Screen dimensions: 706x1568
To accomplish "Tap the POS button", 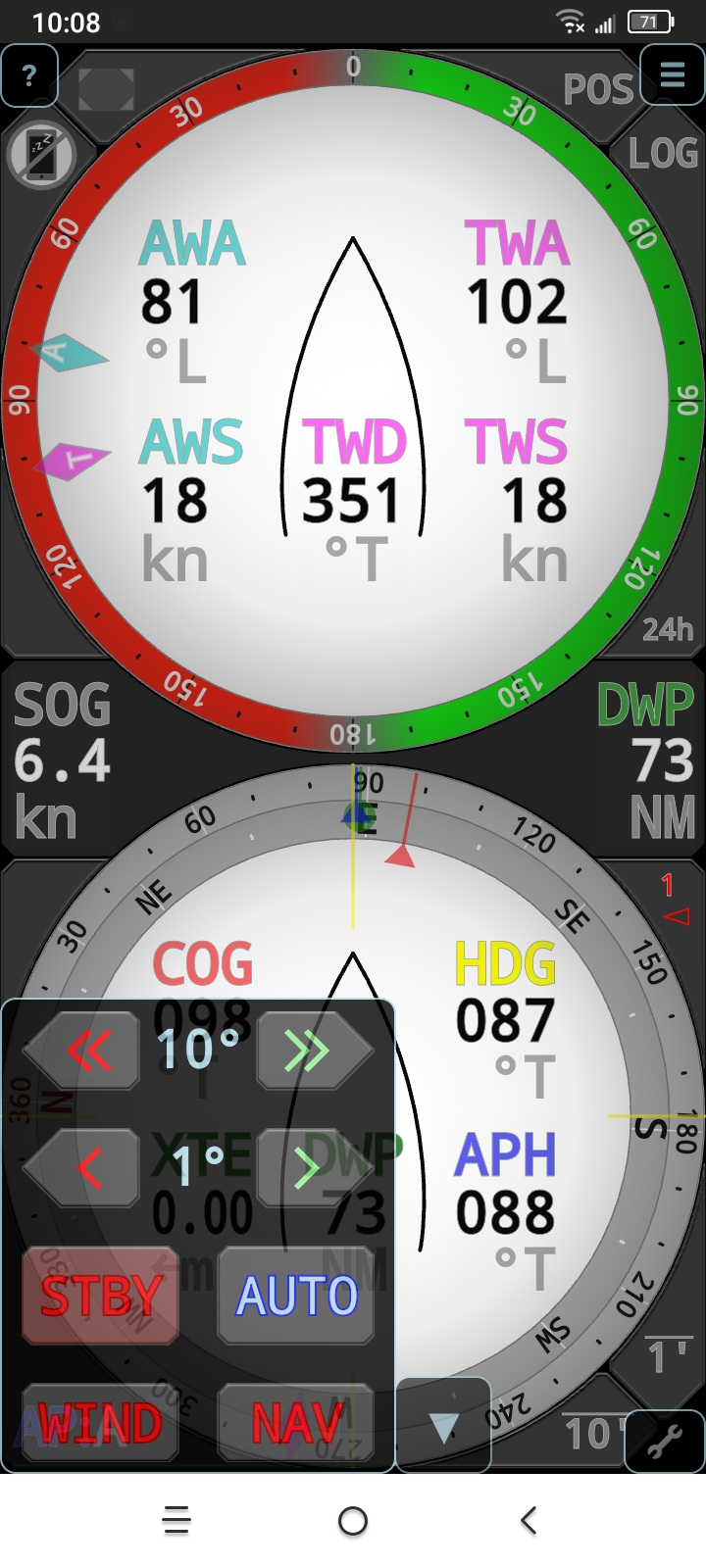I will [x=598, y=90].
